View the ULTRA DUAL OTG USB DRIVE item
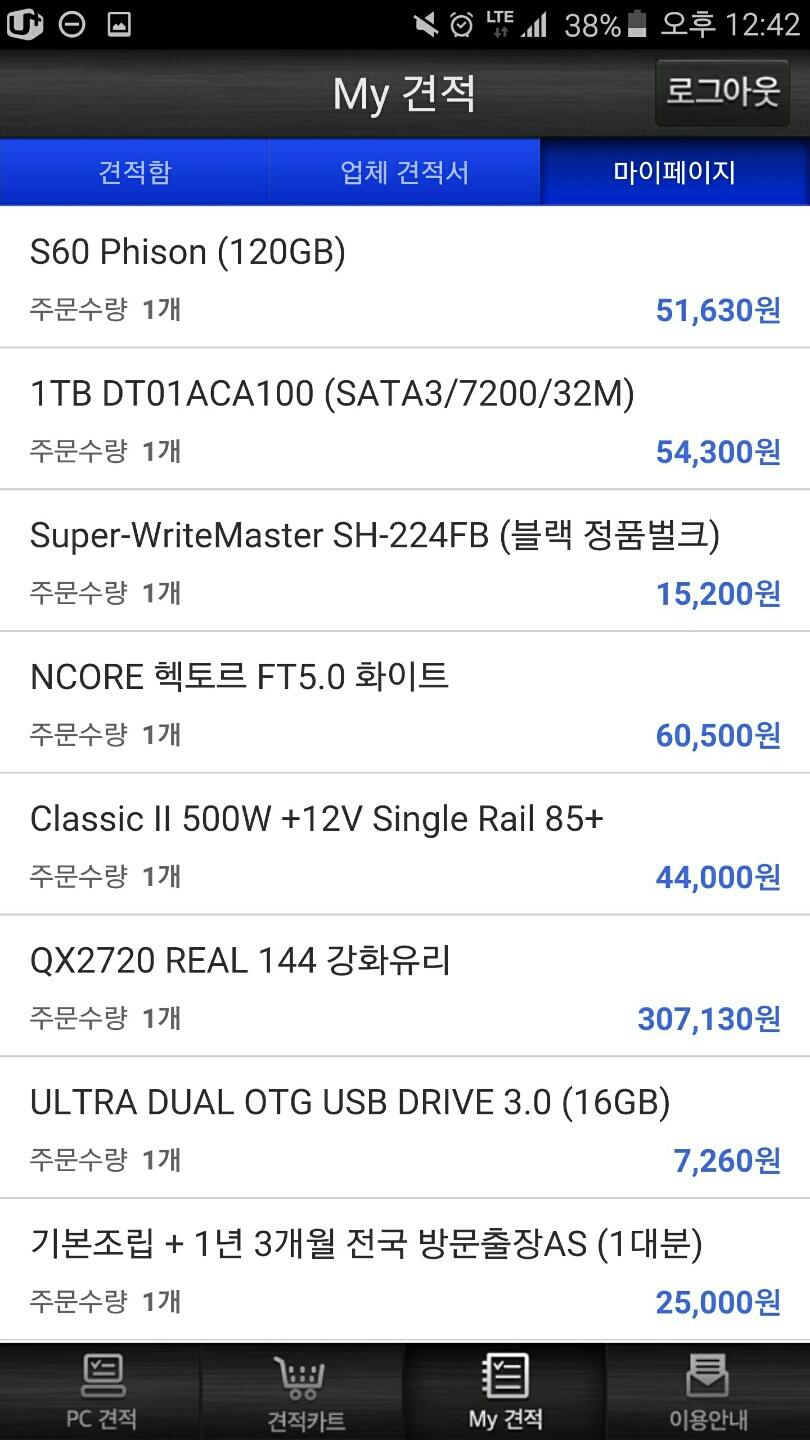Image resolution: width=810 pixels, height=1440 pixels. pos(405,1129)
